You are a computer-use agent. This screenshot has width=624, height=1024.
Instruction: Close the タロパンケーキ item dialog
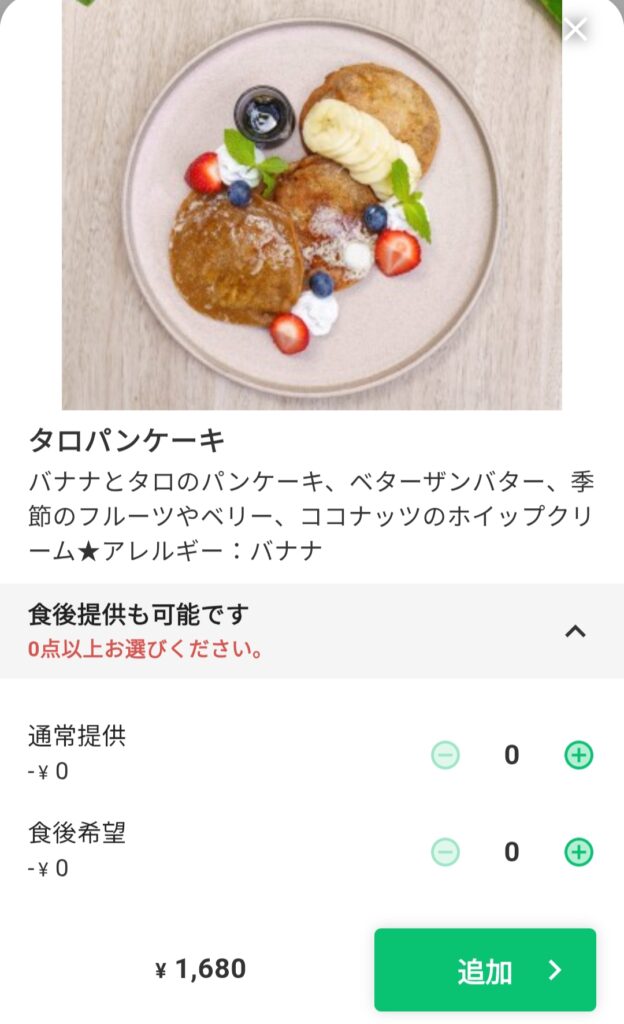click(x=576, y=29)
